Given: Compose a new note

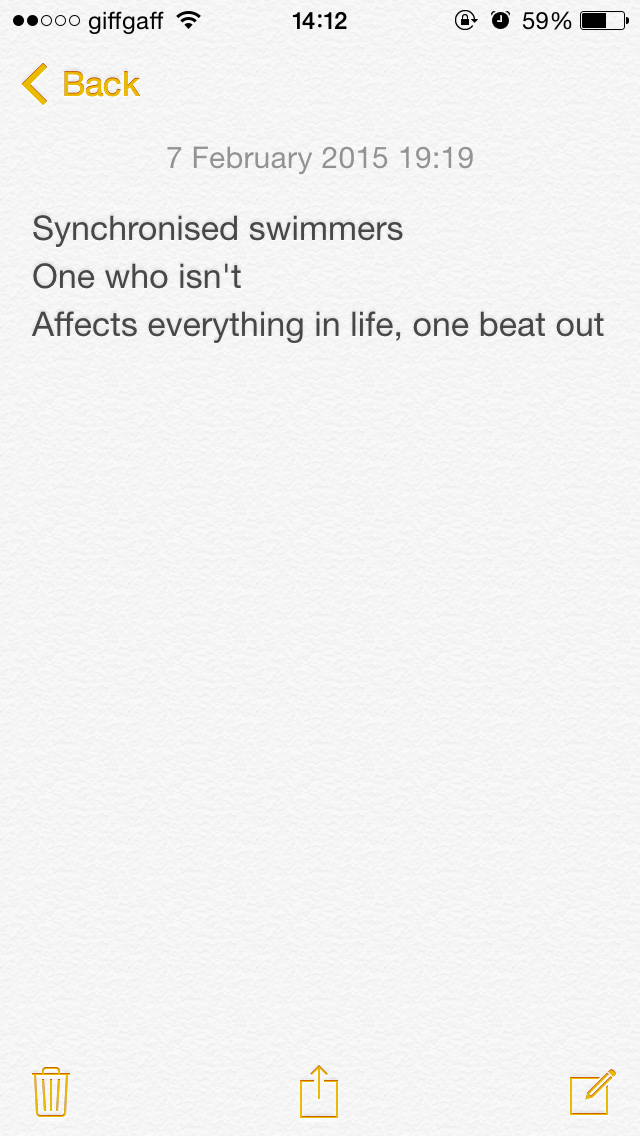Looking at the screenshot, I should coord(591,1091).
